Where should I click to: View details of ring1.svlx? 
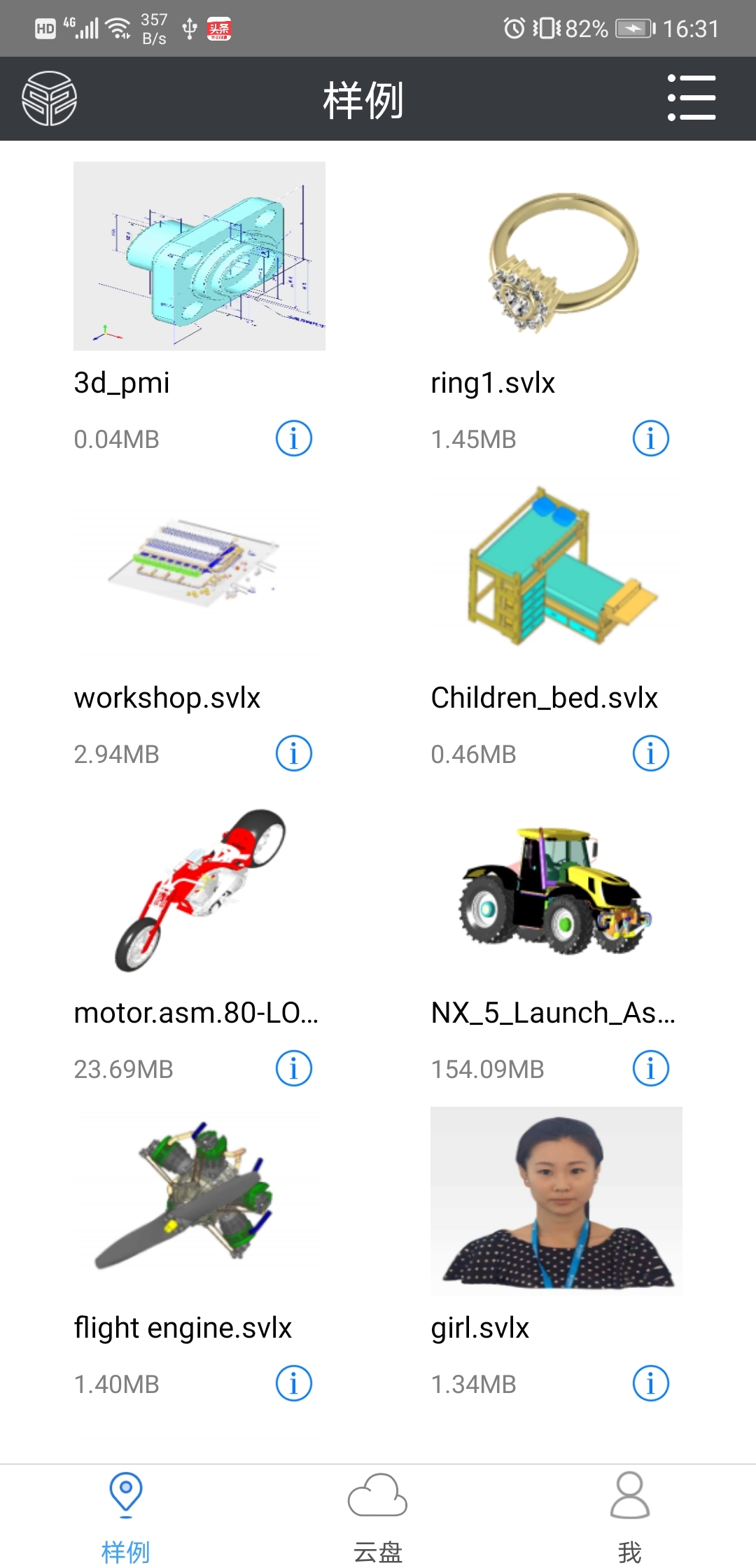coord(650,439)
